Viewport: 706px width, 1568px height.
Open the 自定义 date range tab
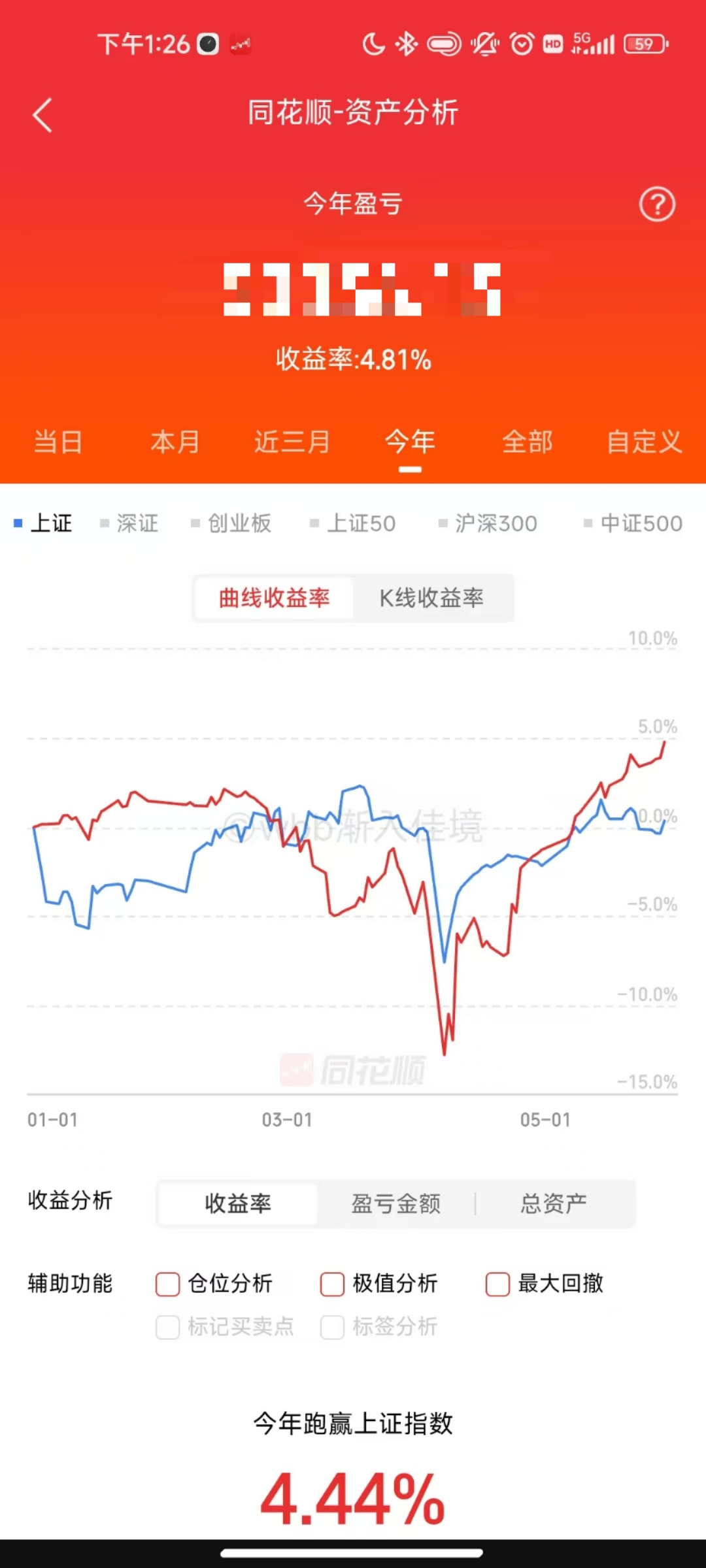click(644, 442)
